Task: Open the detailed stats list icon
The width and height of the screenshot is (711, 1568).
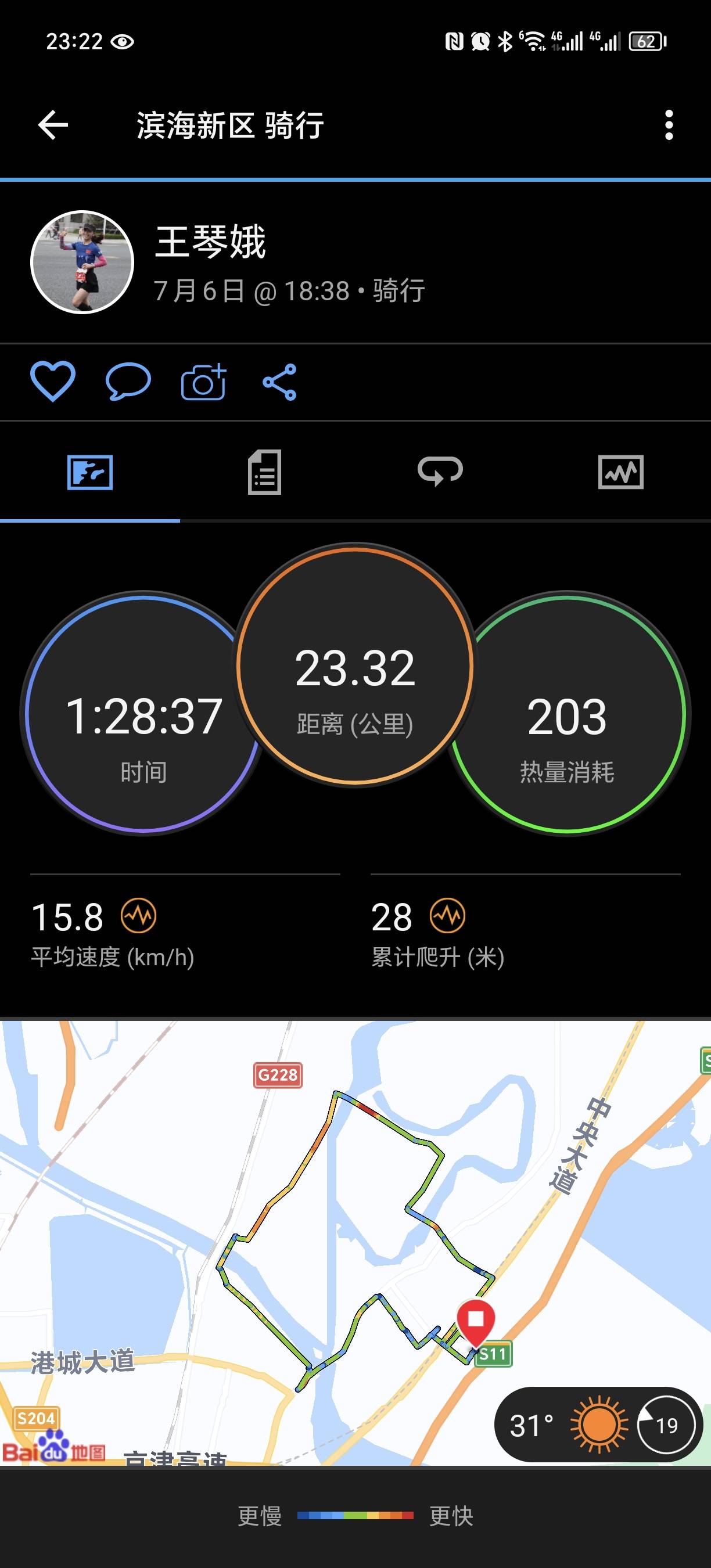Action: (x=266, y=473)
